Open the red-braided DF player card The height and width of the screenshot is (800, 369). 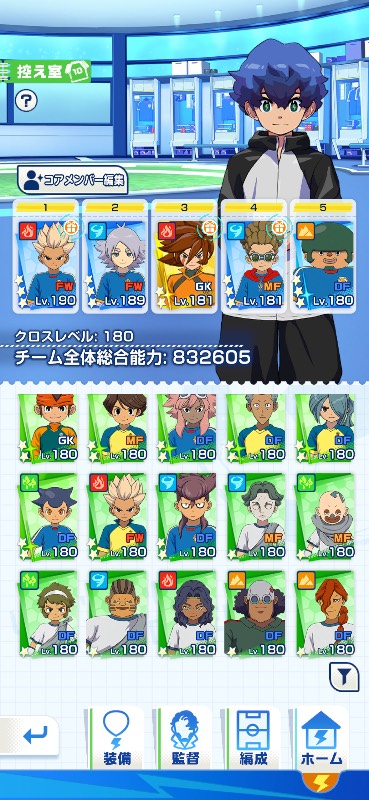[x=325, y=614]
